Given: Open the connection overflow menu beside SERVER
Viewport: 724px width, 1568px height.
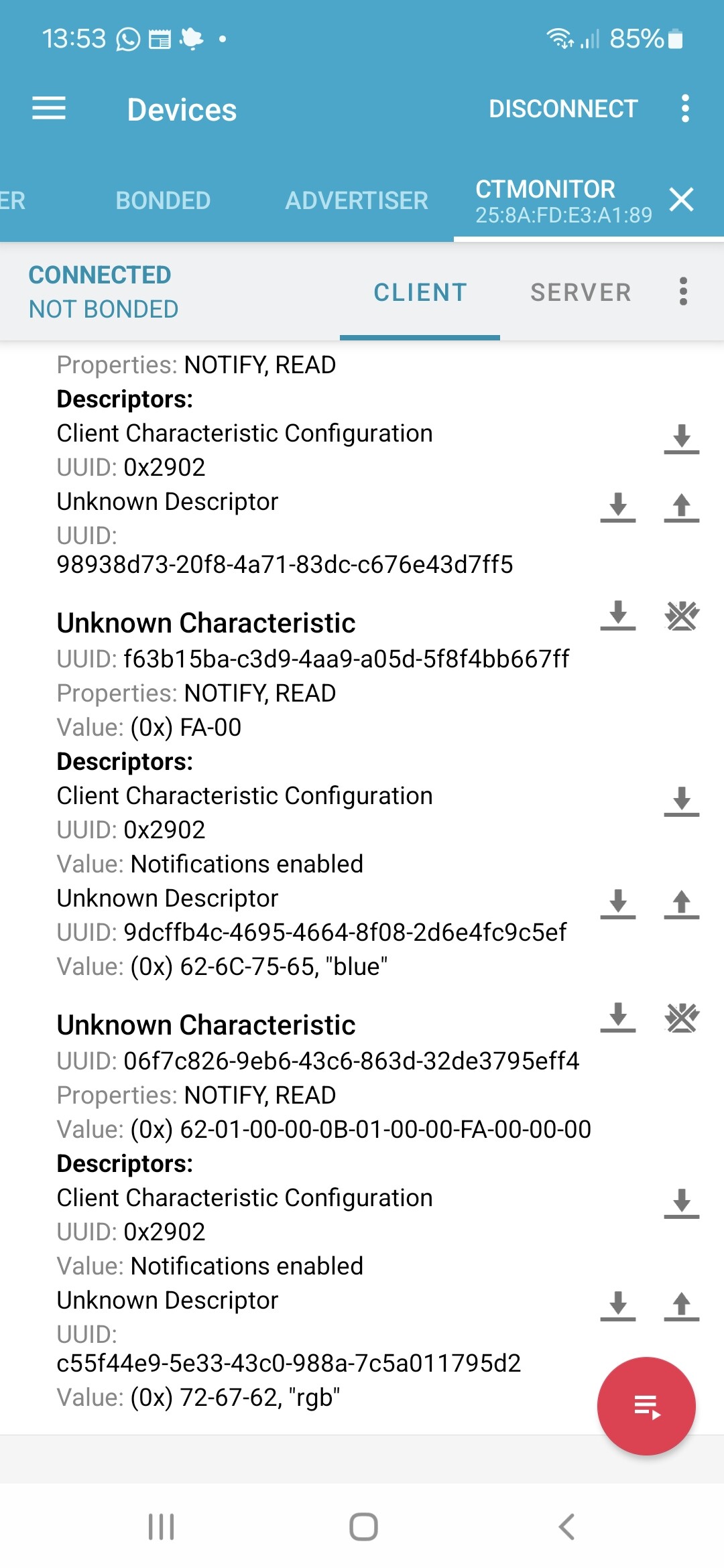Looking at the screenshot, I should click(683, 291).
